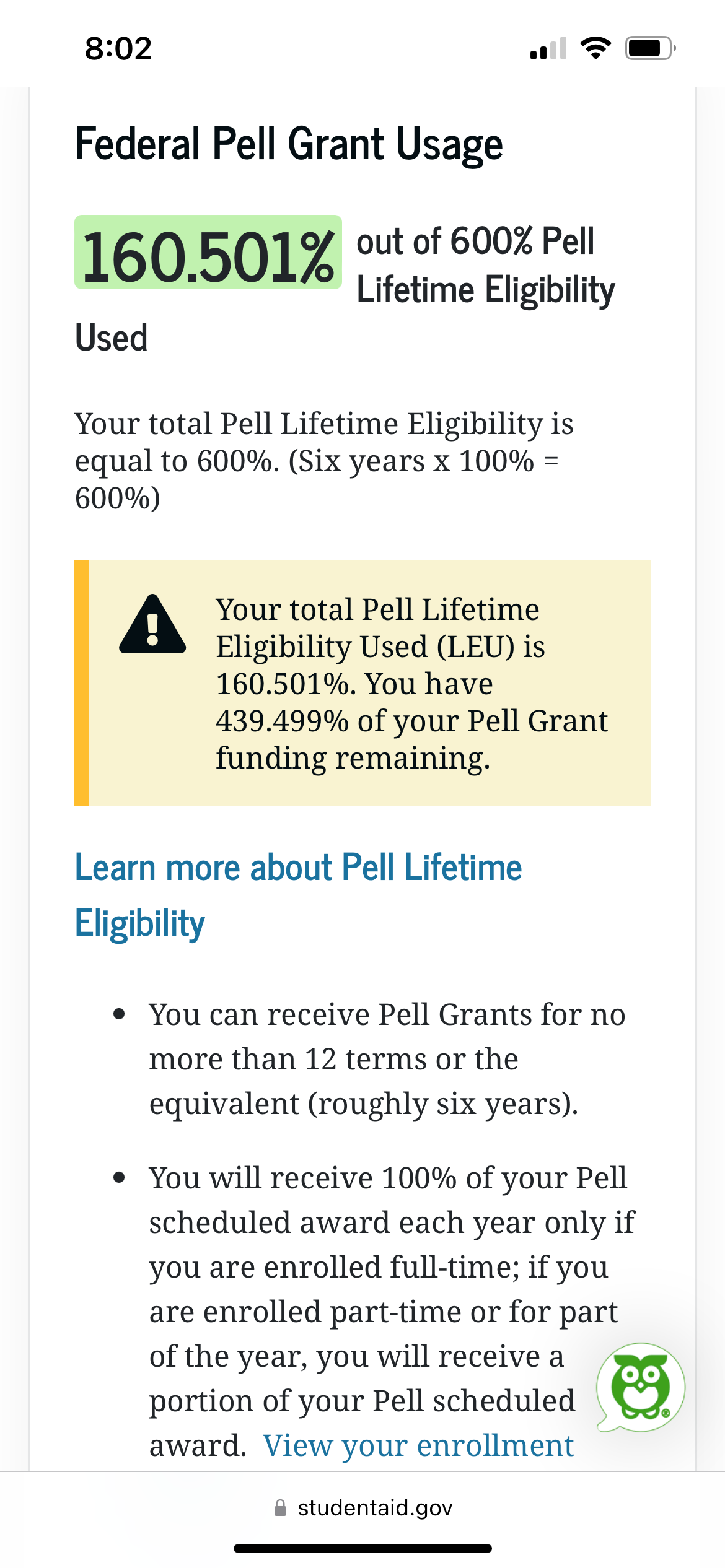Open the Learn more about Pell Lifetime Eligibility link
This screenshot has height=1568, width=725.
[298, 895]
